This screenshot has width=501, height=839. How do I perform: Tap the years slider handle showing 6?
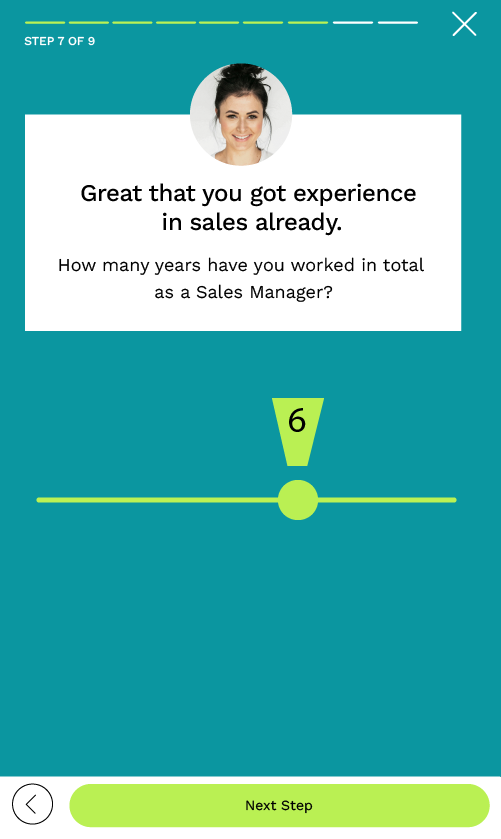298,500
